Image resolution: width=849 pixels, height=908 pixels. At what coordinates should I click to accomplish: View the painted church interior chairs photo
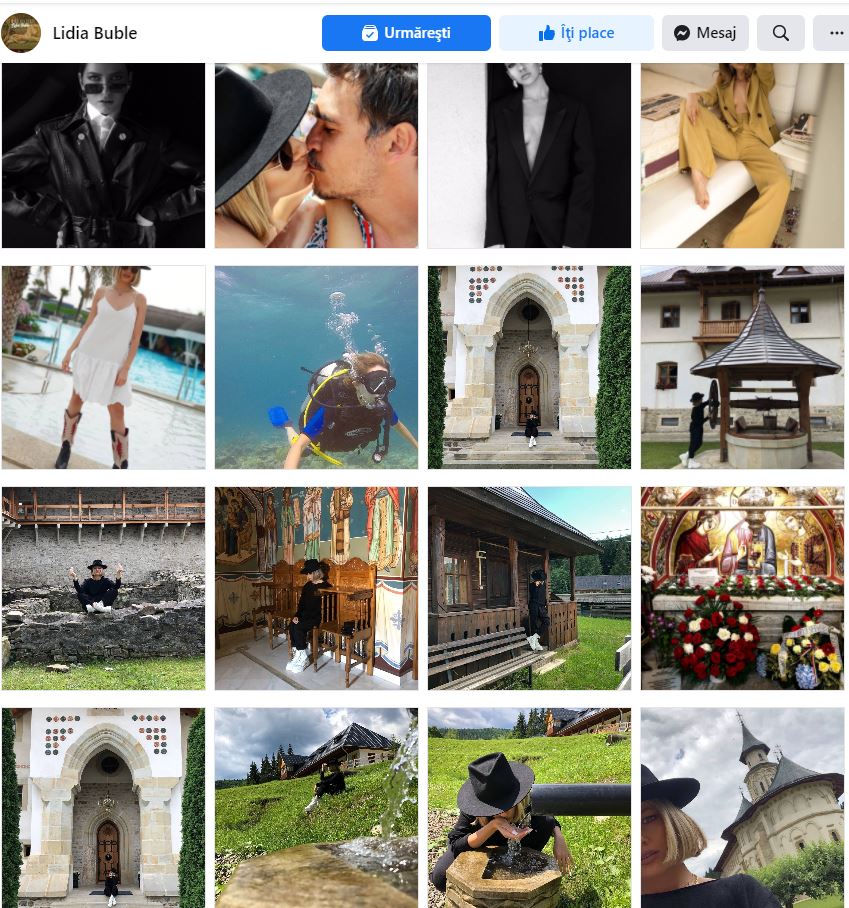coord(316,588)
